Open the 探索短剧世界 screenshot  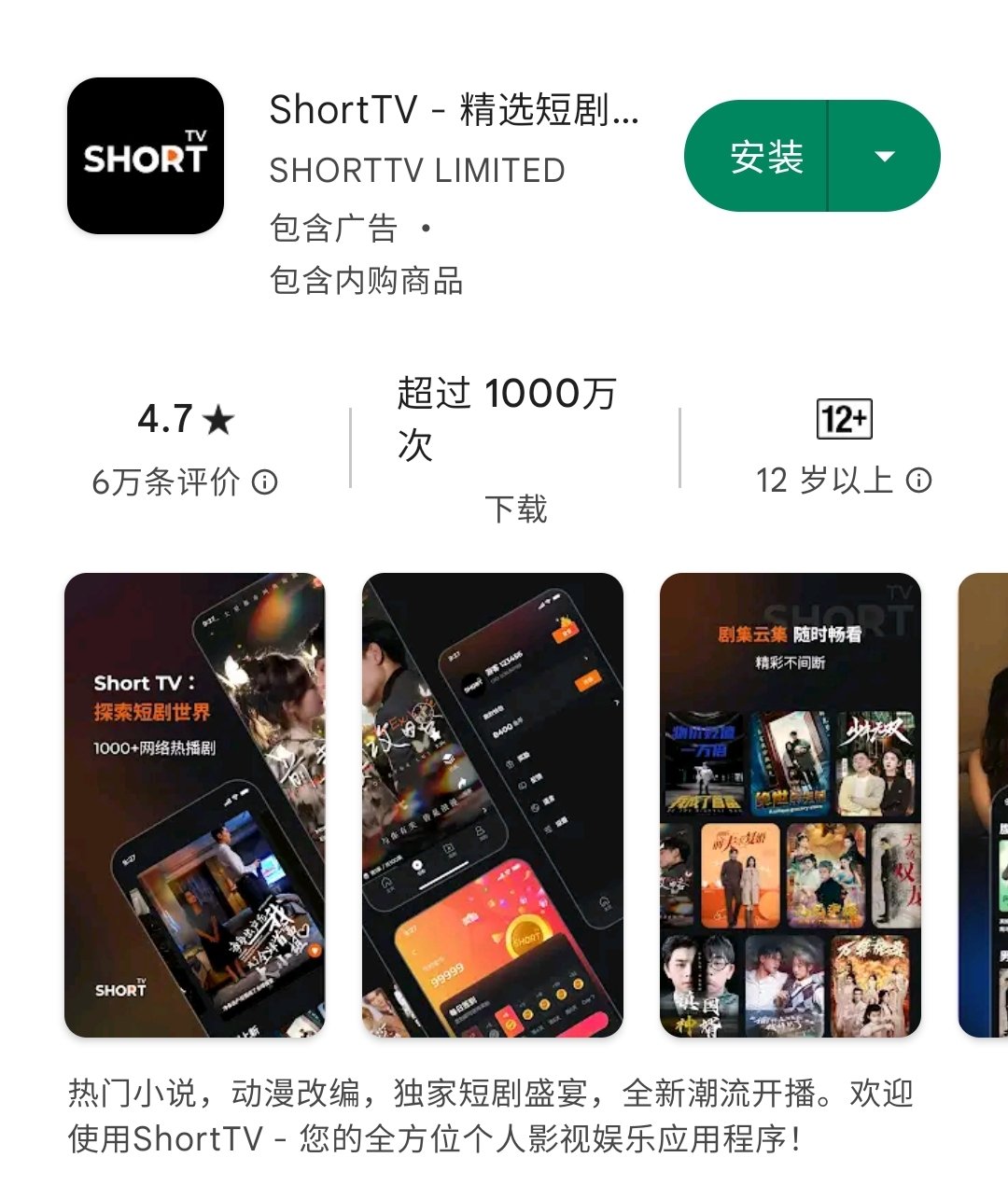(x=194, y=804)
